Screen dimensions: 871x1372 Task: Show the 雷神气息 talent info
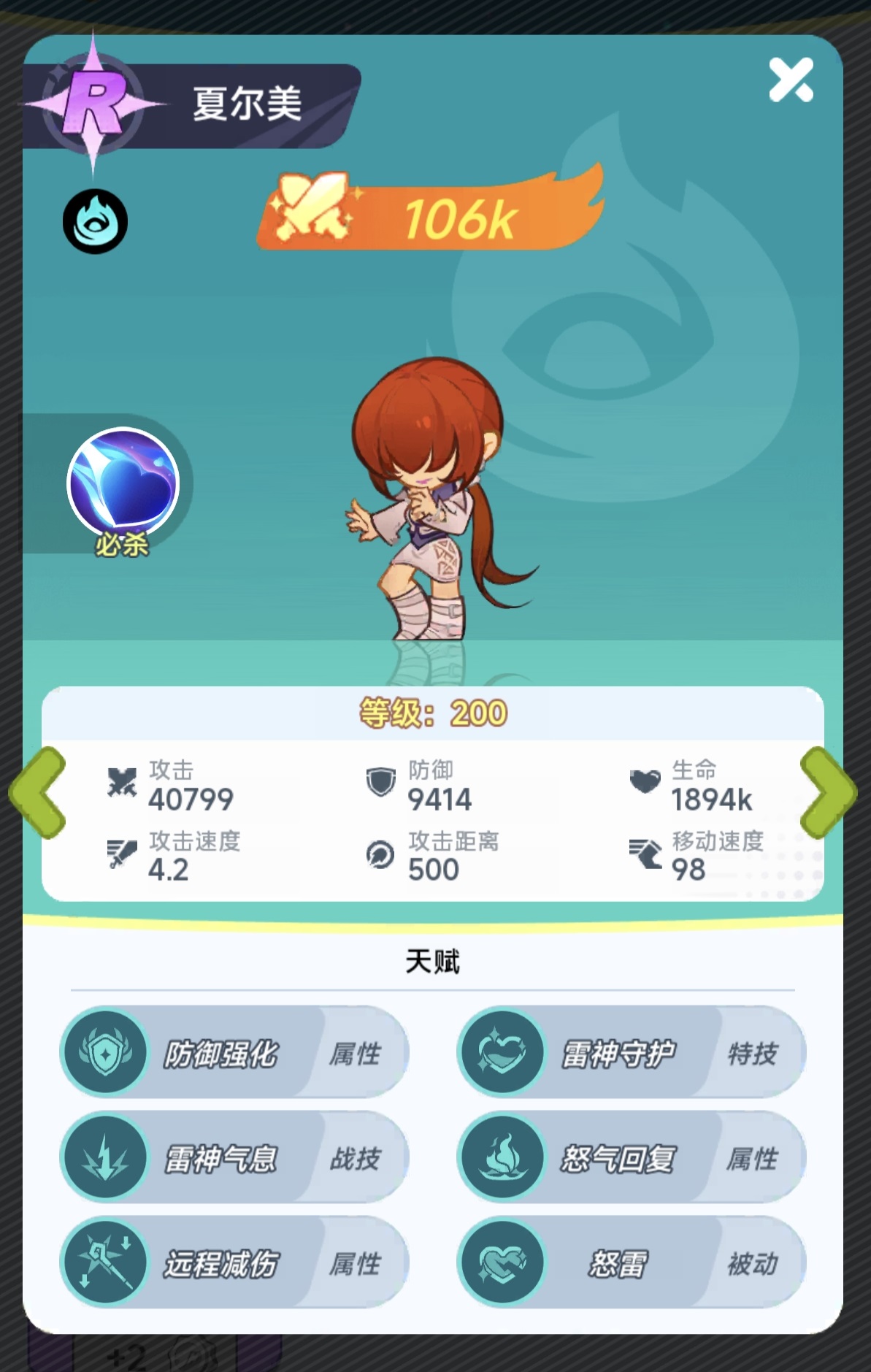(x=234, y=1158)
